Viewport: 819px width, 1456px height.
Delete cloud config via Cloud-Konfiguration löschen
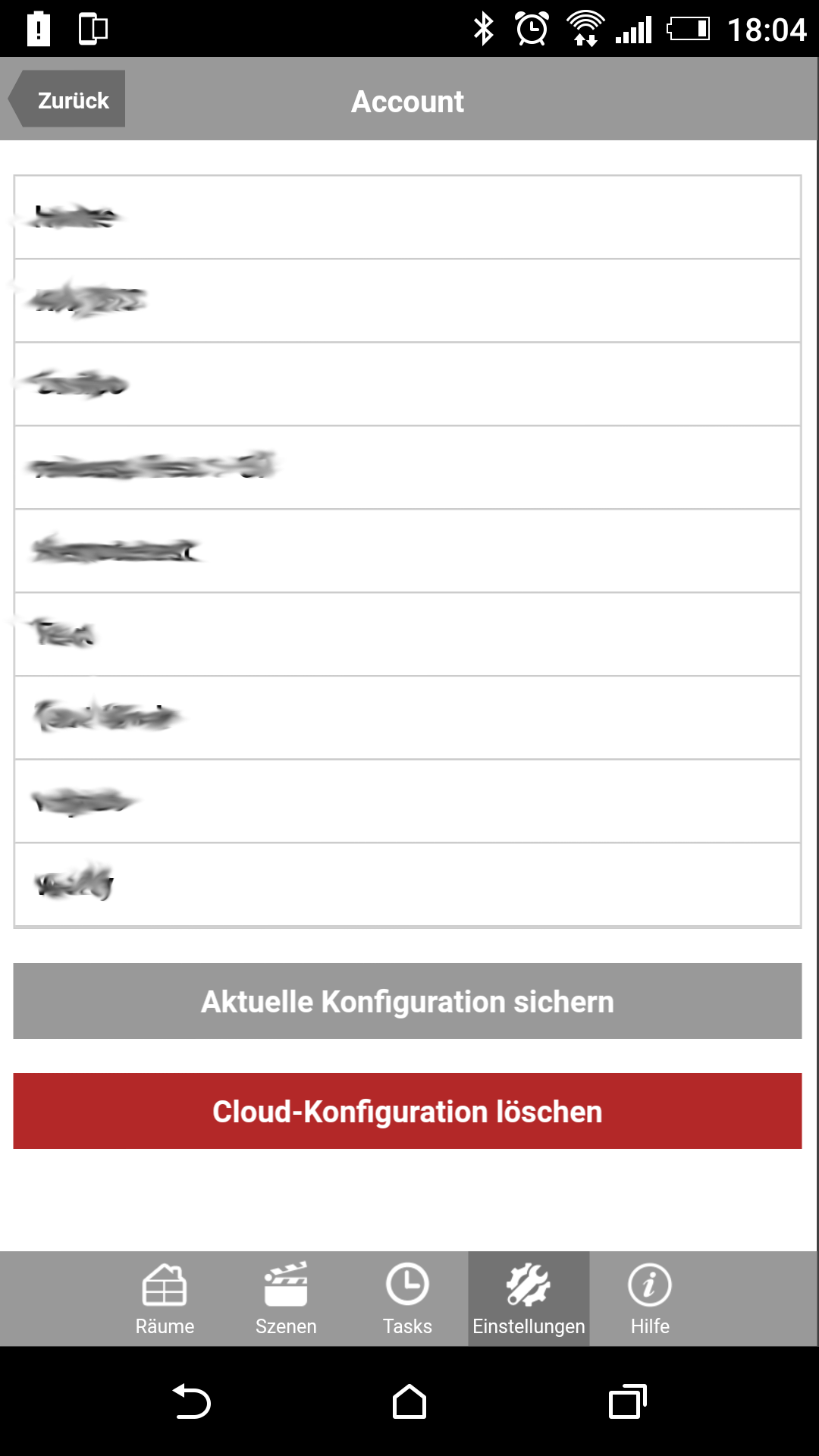pyautogui.click(x=407, y=1111)
